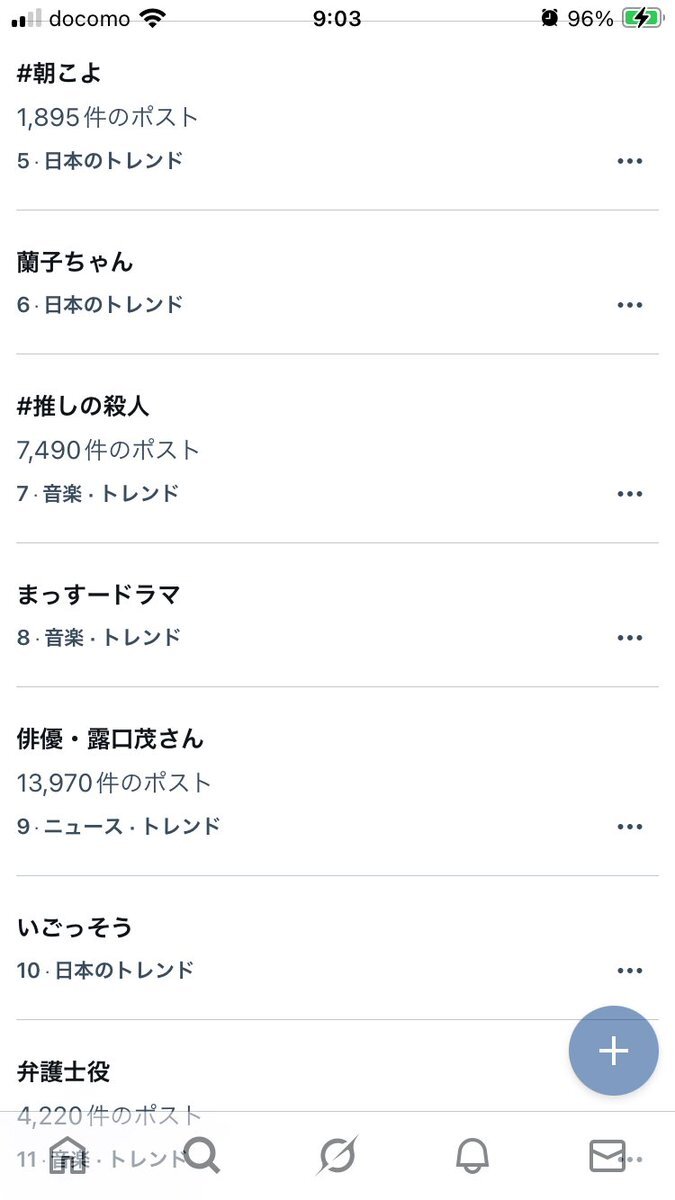Compose a new post

[613, 1051]
